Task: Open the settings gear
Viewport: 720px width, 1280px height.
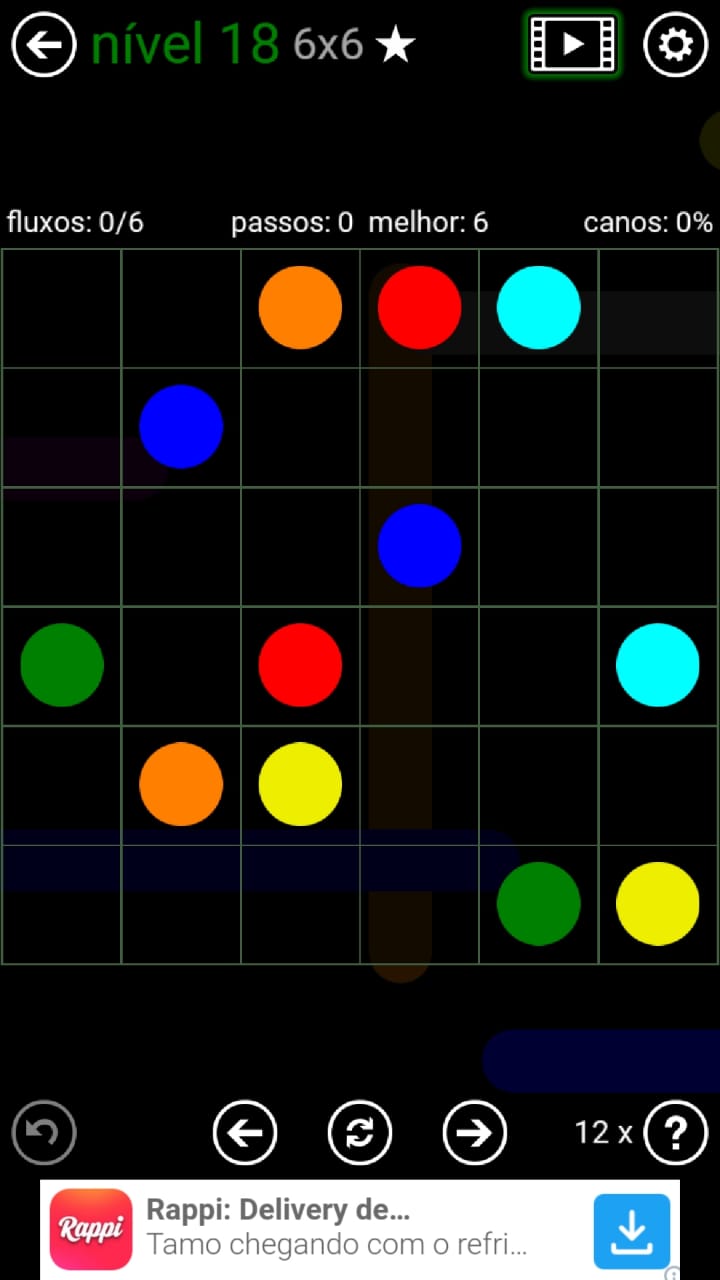Action: tap(676, 45)
